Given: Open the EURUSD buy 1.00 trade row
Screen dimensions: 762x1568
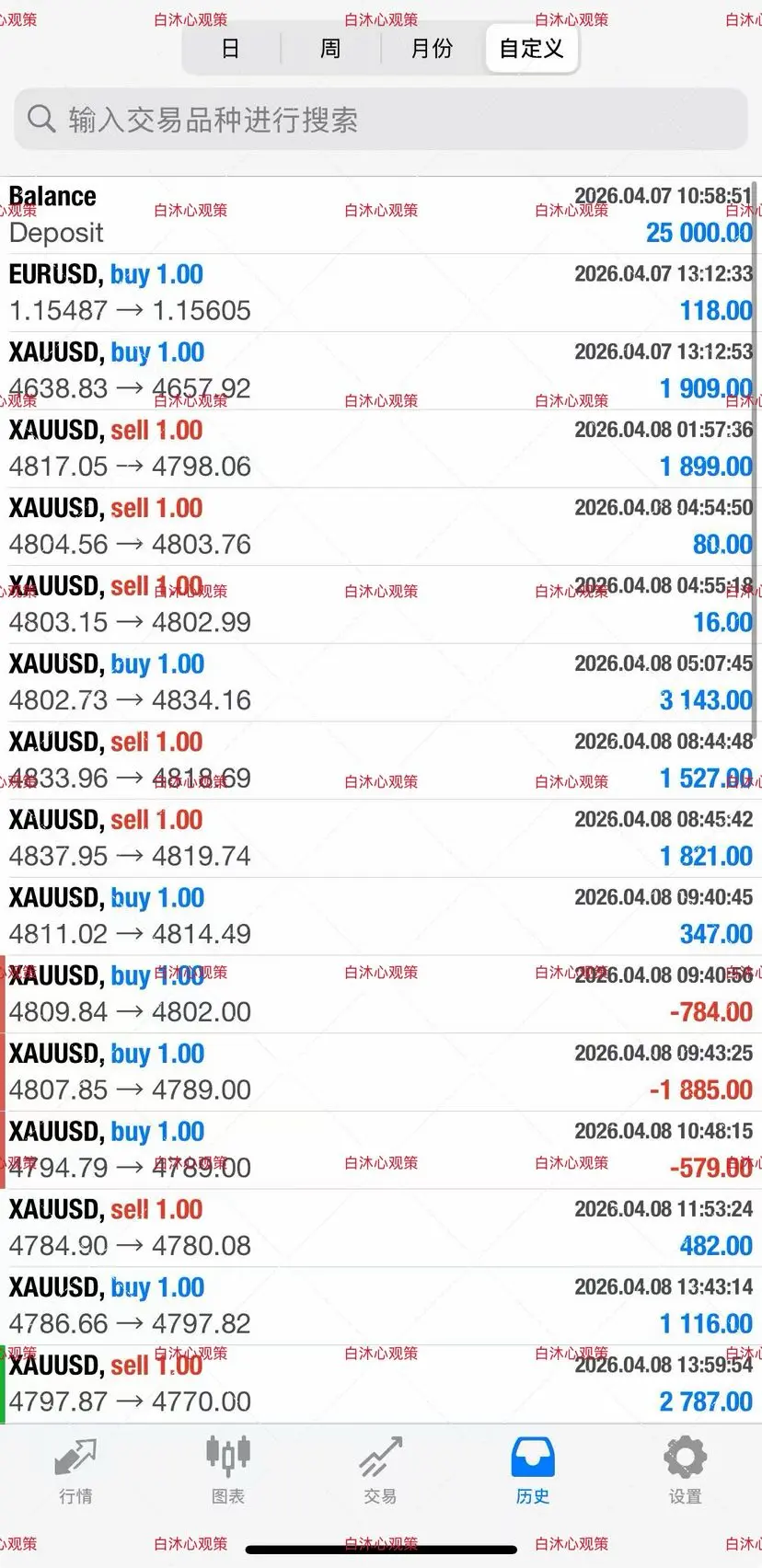Looking at the screenshot, I should 381,293.
